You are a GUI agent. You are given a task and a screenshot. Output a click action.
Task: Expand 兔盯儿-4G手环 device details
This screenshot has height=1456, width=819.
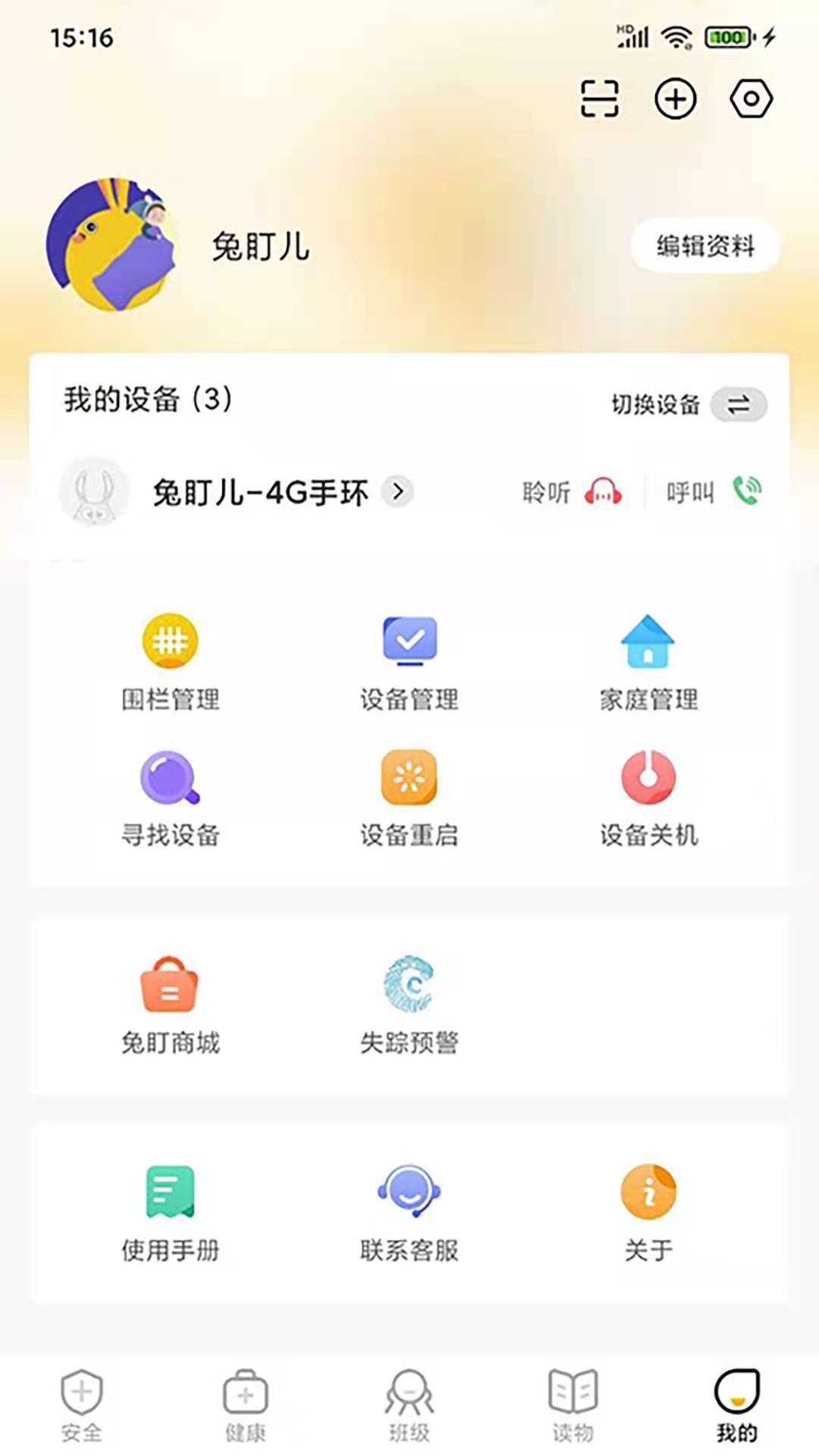[397, 491]
